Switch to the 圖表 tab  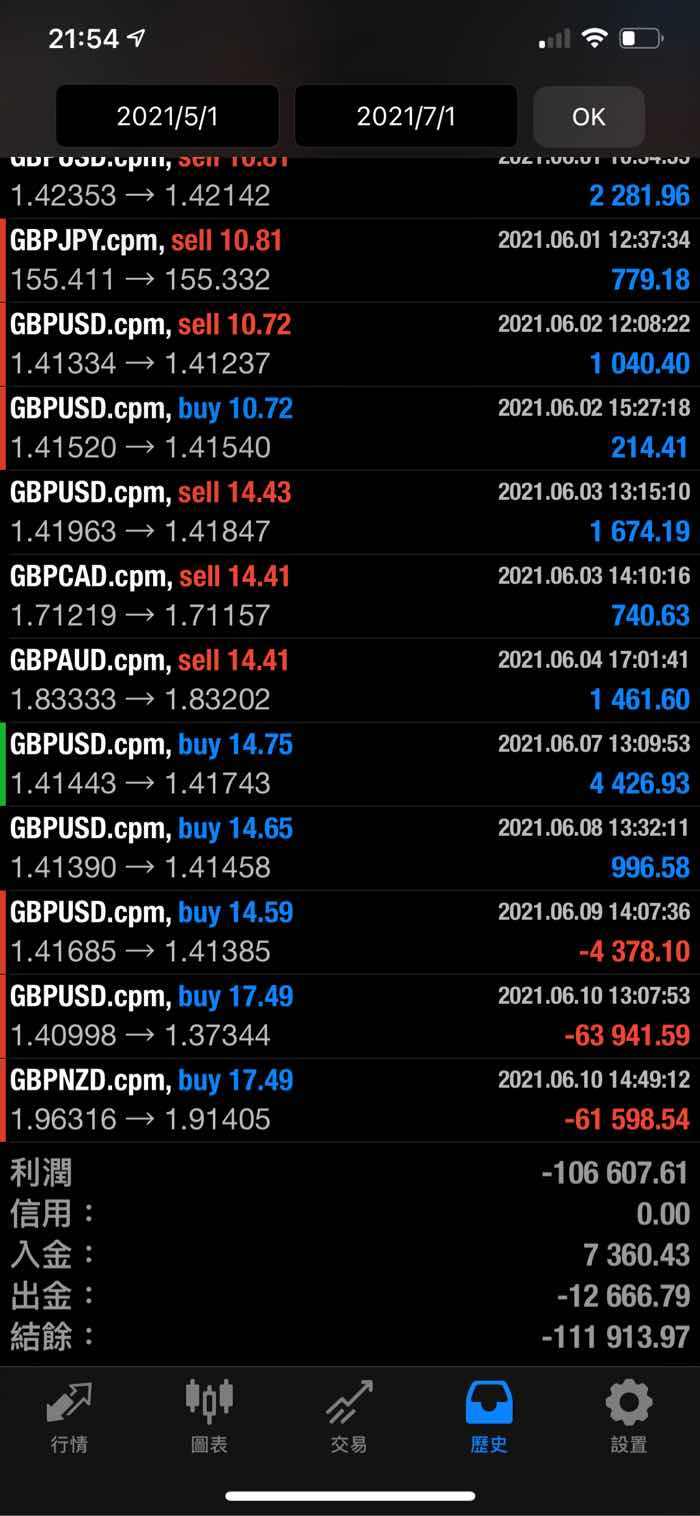point(209,1416)
